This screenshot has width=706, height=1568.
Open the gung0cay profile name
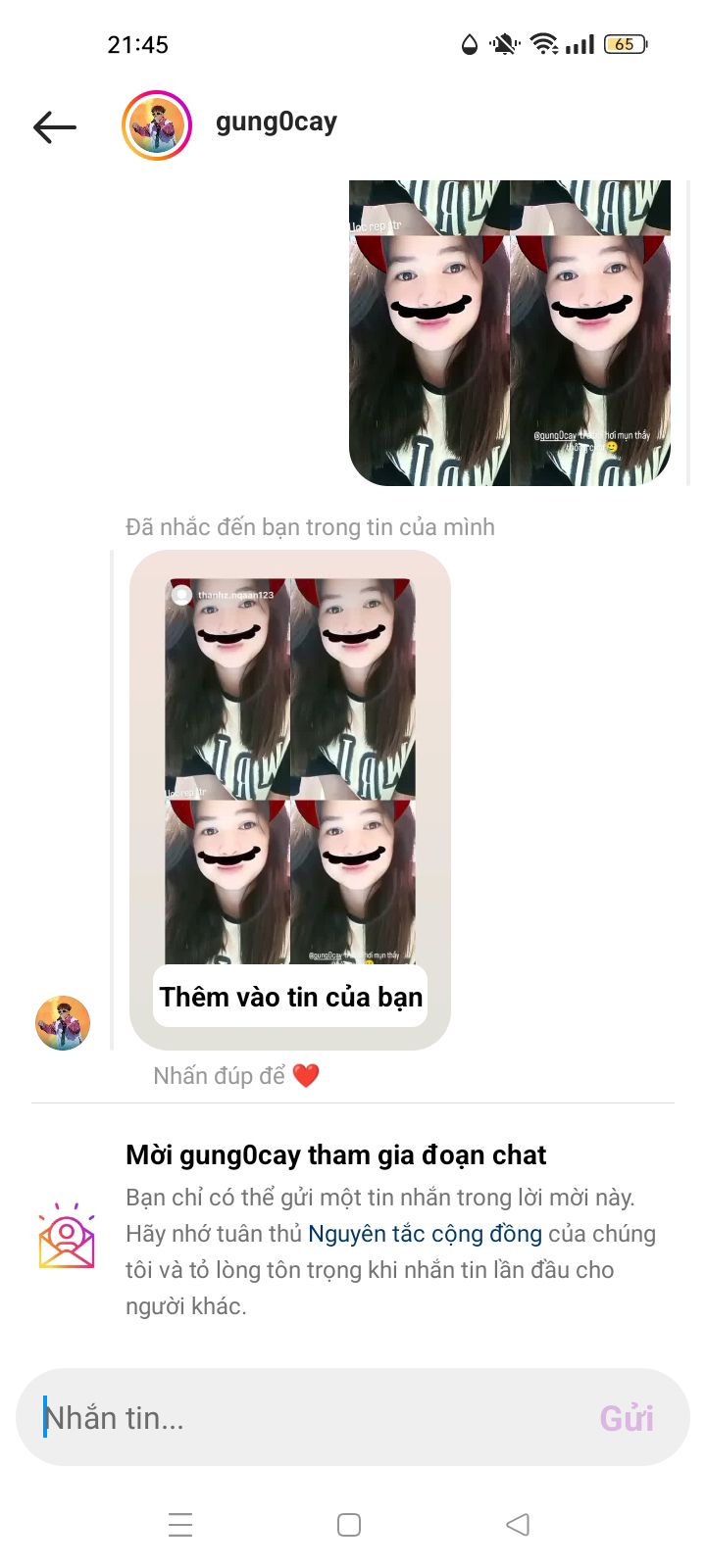[277, 122]
